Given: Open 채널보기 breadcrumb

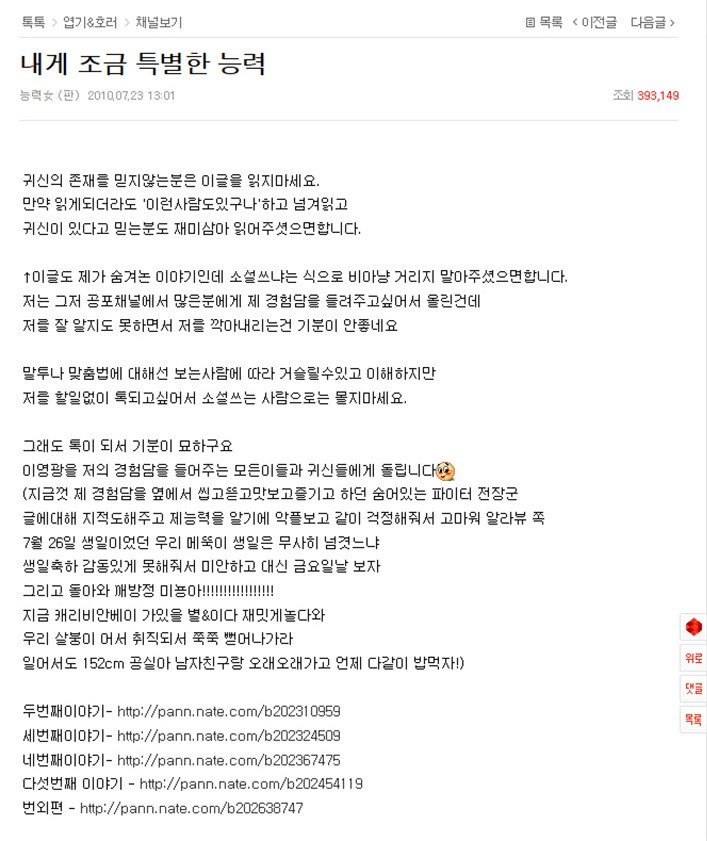Looking at the screenshot, I should tap(159, 22).
